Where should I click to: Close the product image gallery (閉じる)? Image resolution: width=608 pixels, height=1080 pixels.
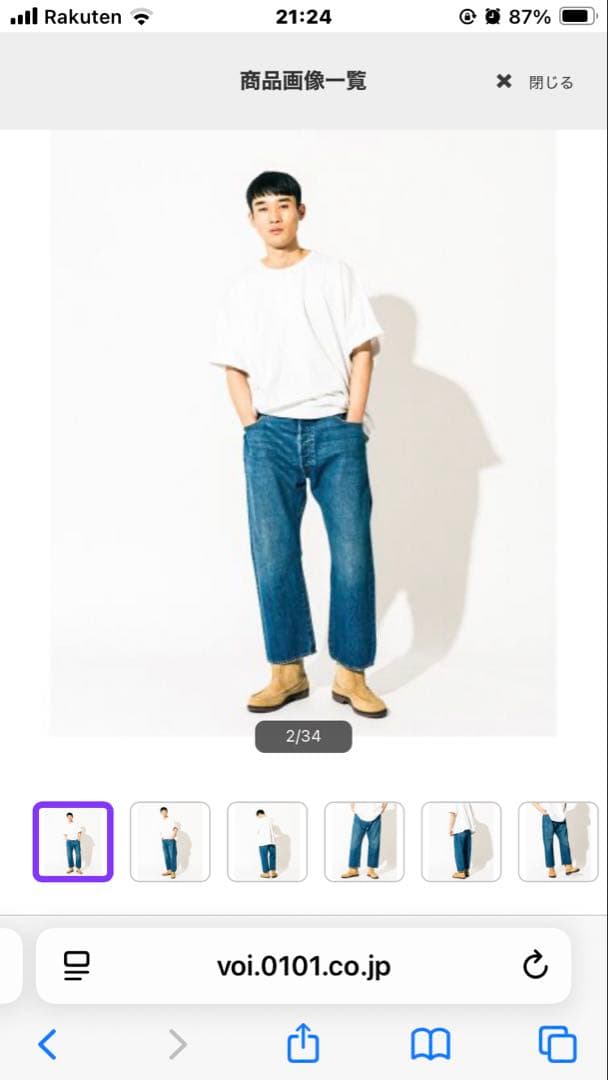pos(535,82)
